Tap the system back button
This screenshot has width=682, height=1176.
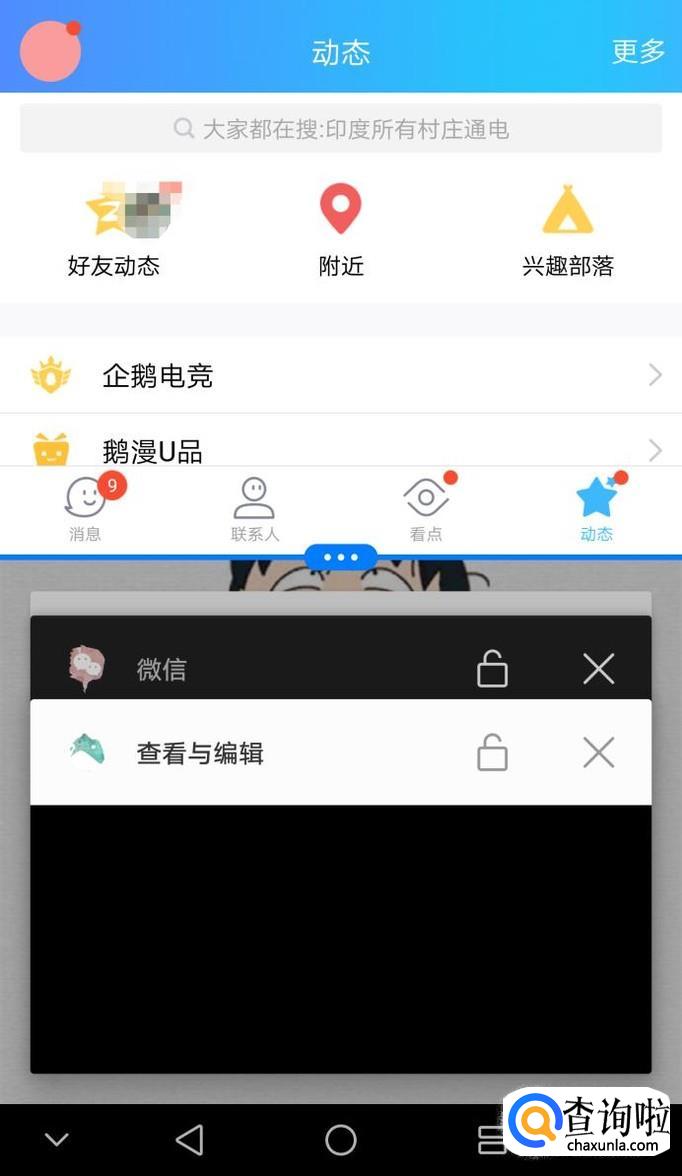coord(190,1140)
